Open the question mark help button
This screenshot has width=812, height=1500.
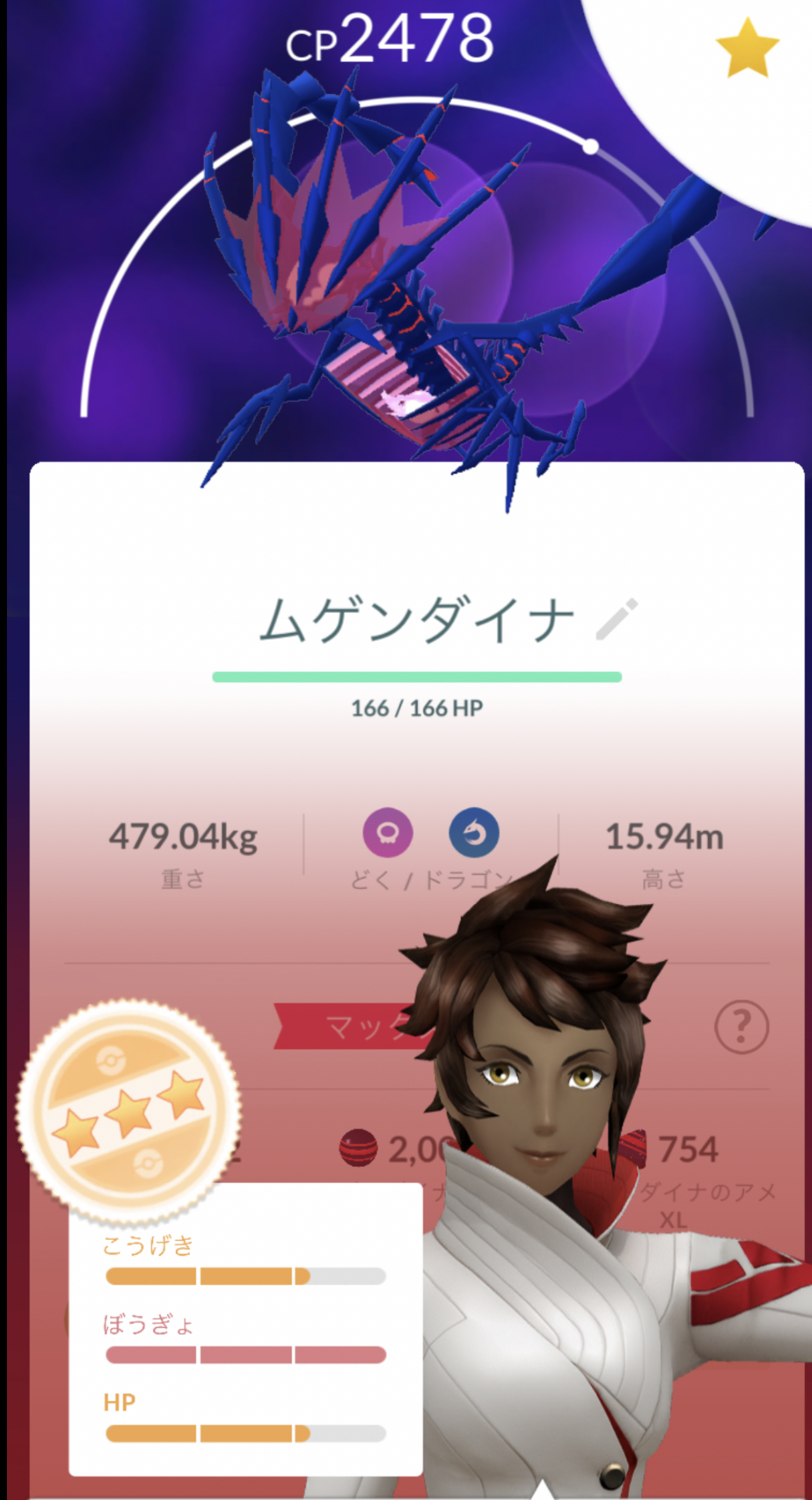coord(741,1027)
